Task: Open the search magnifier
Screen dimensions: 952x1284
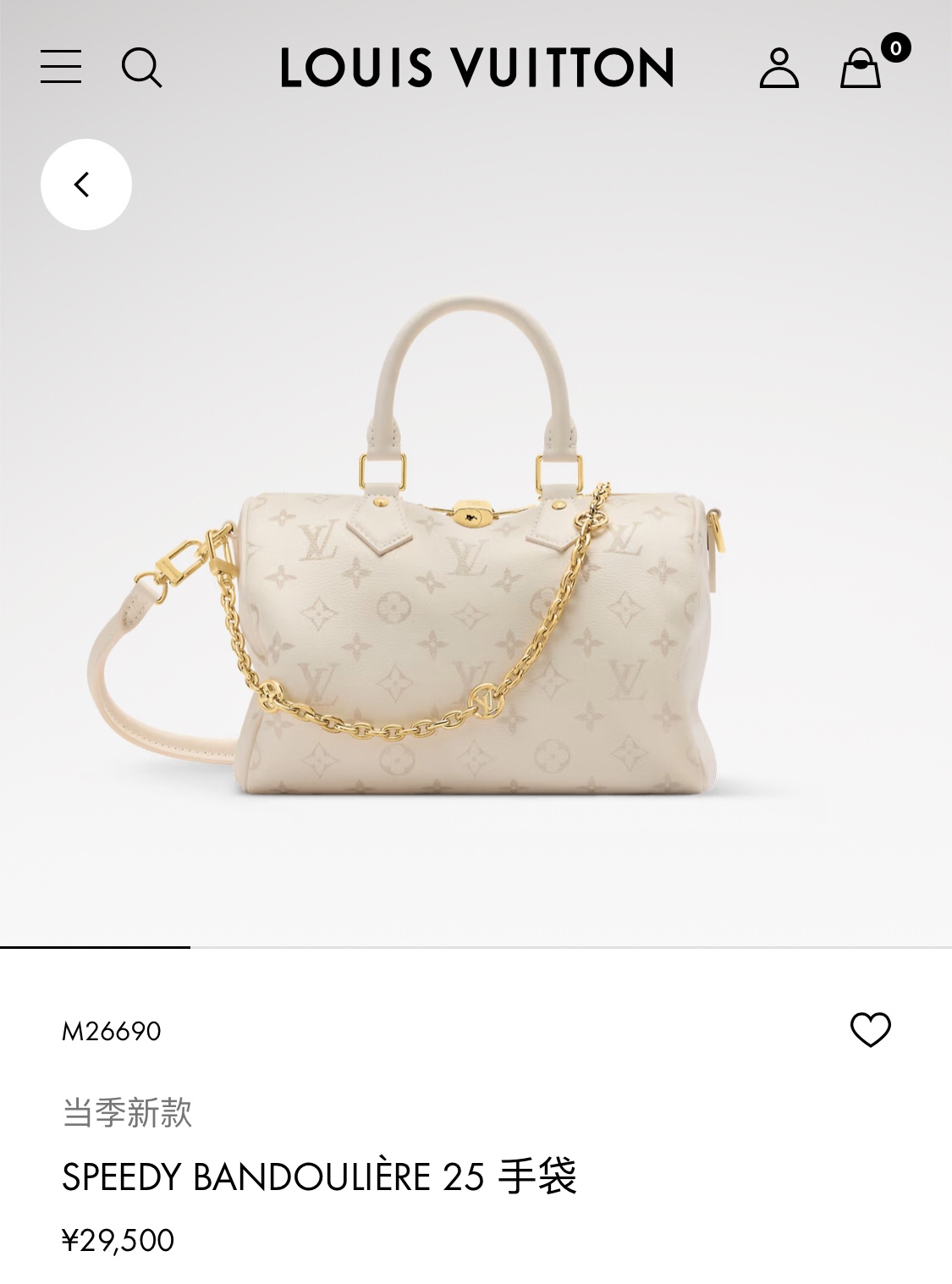Action: click(141, 68)
